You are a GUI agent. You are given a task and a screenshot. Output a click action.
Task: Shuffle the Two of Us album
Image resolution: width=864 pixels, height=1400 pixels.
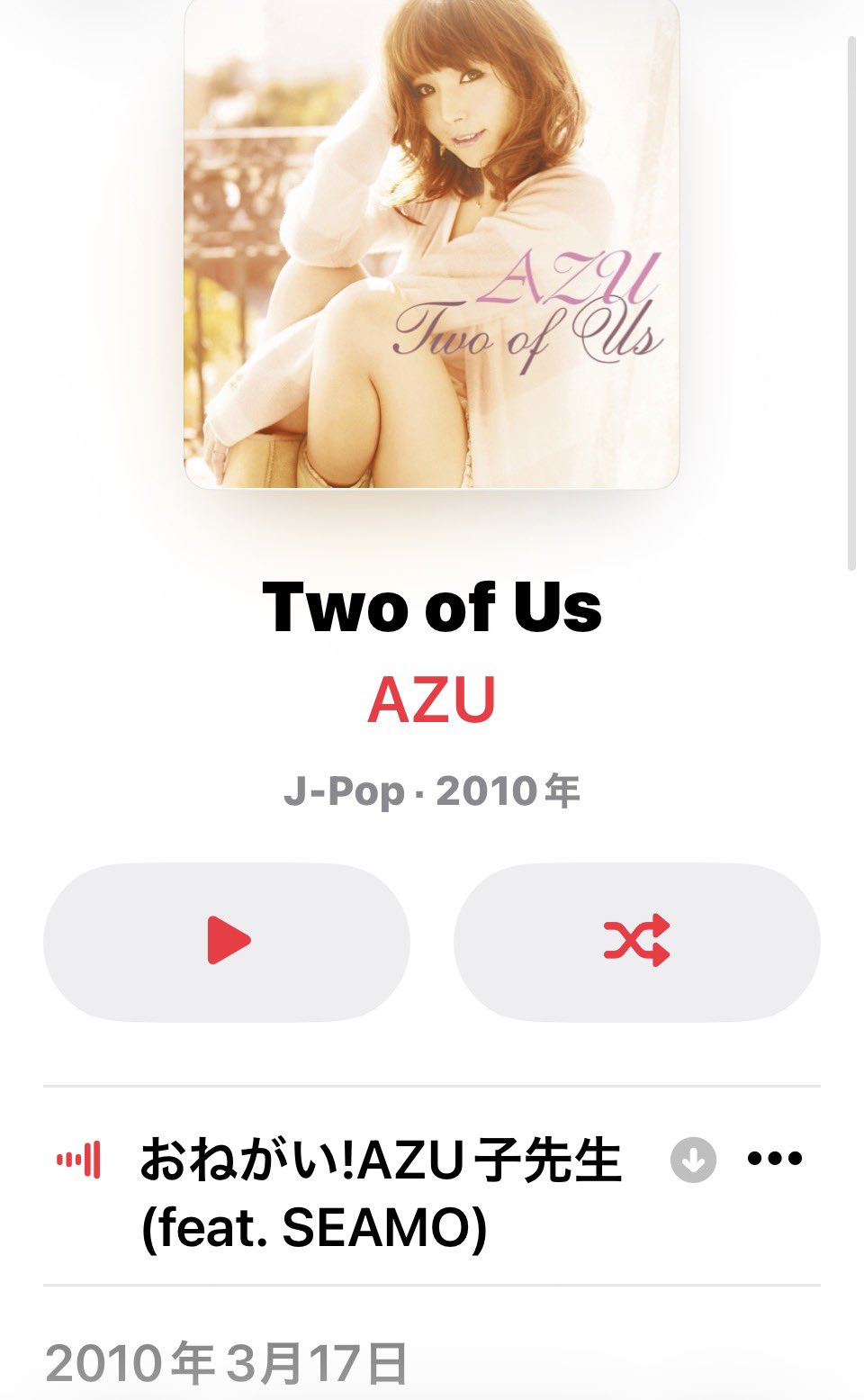[636, 942]
